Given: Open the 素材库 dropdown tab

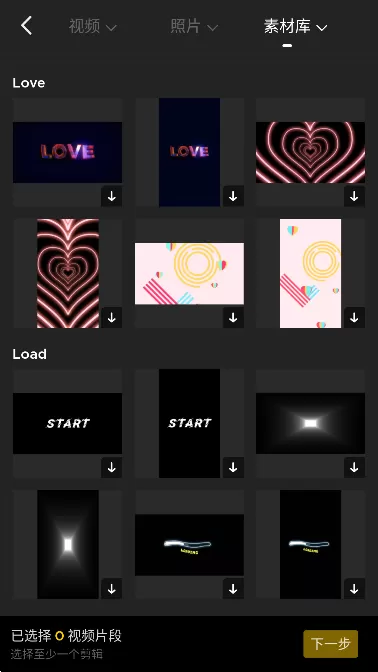Looking at the screenshot, I should click(x=295, y=27).
